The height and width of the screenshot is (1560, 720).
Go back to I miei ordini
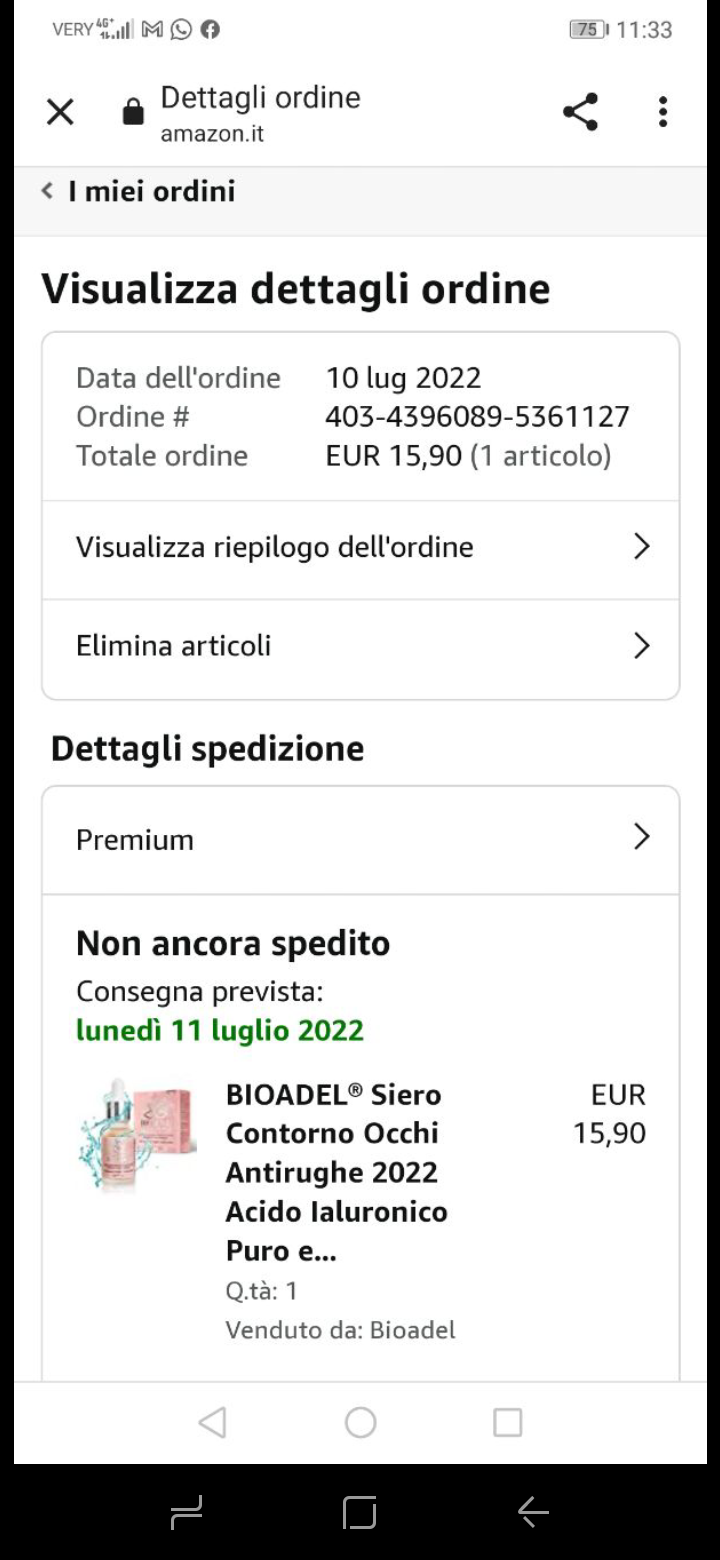click(x=138, y=191)
